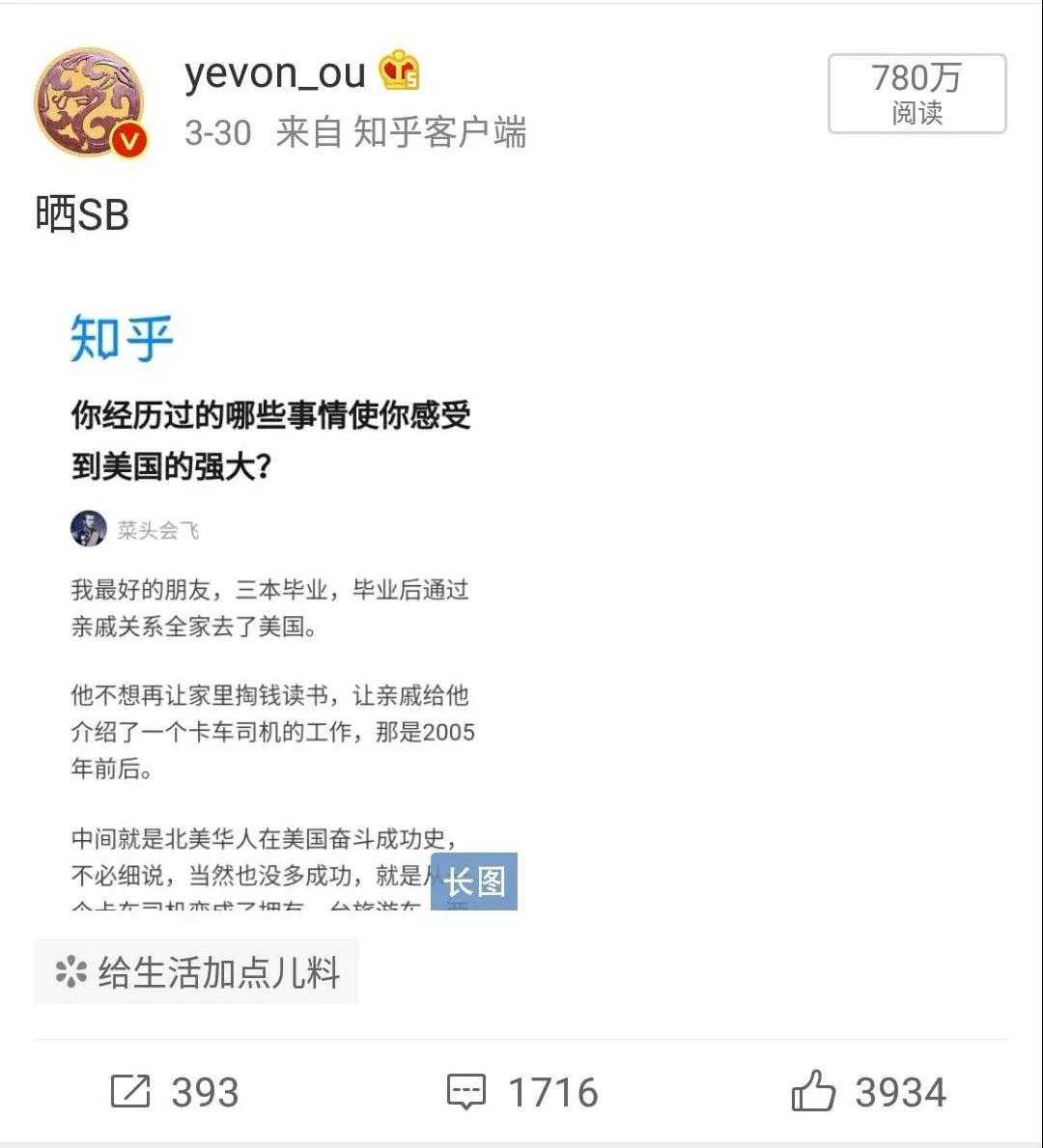Screen dimensions: 1043x1148
Task: Tap the 知乎客户端 source link
Action: coord(439,132)
